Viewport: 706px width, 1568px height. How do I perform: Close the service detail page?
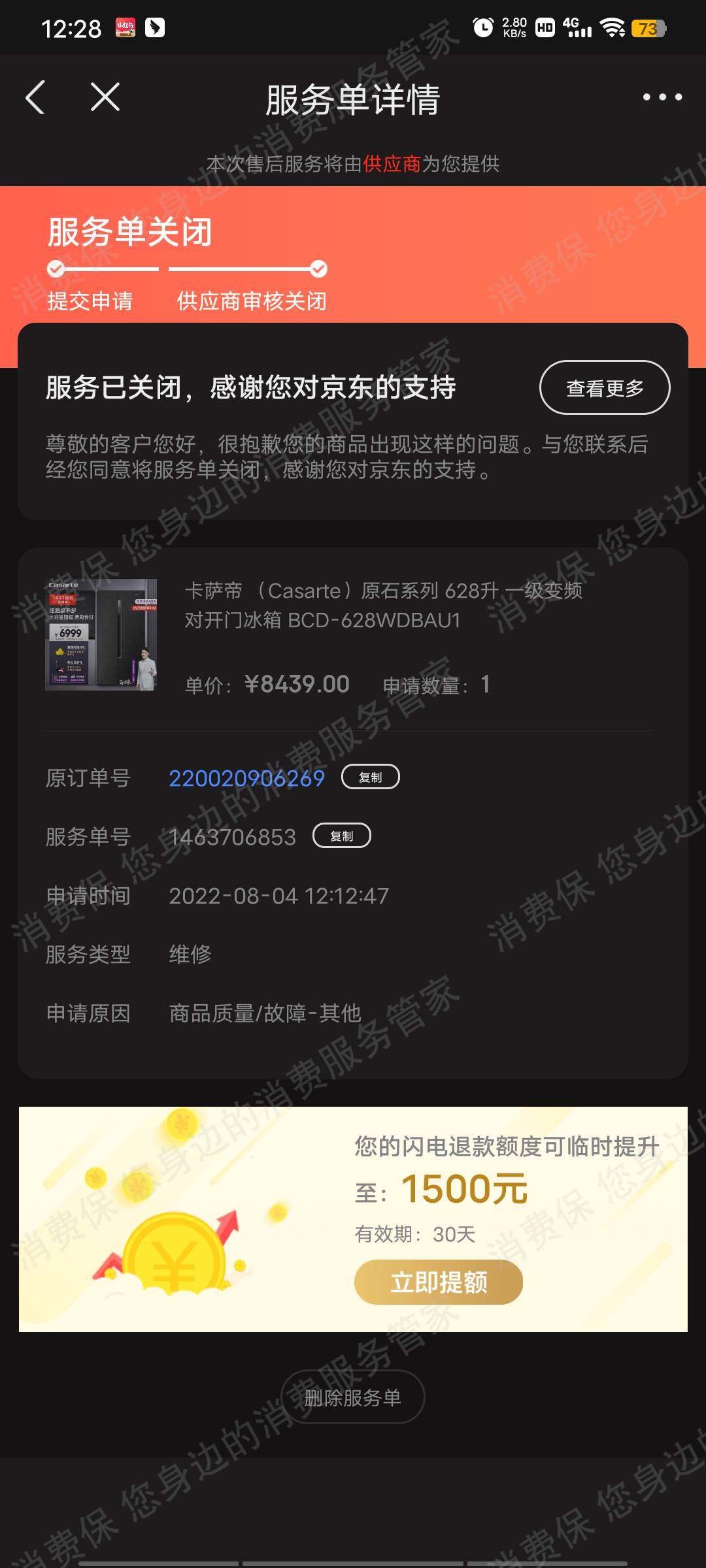pos(105,98)
